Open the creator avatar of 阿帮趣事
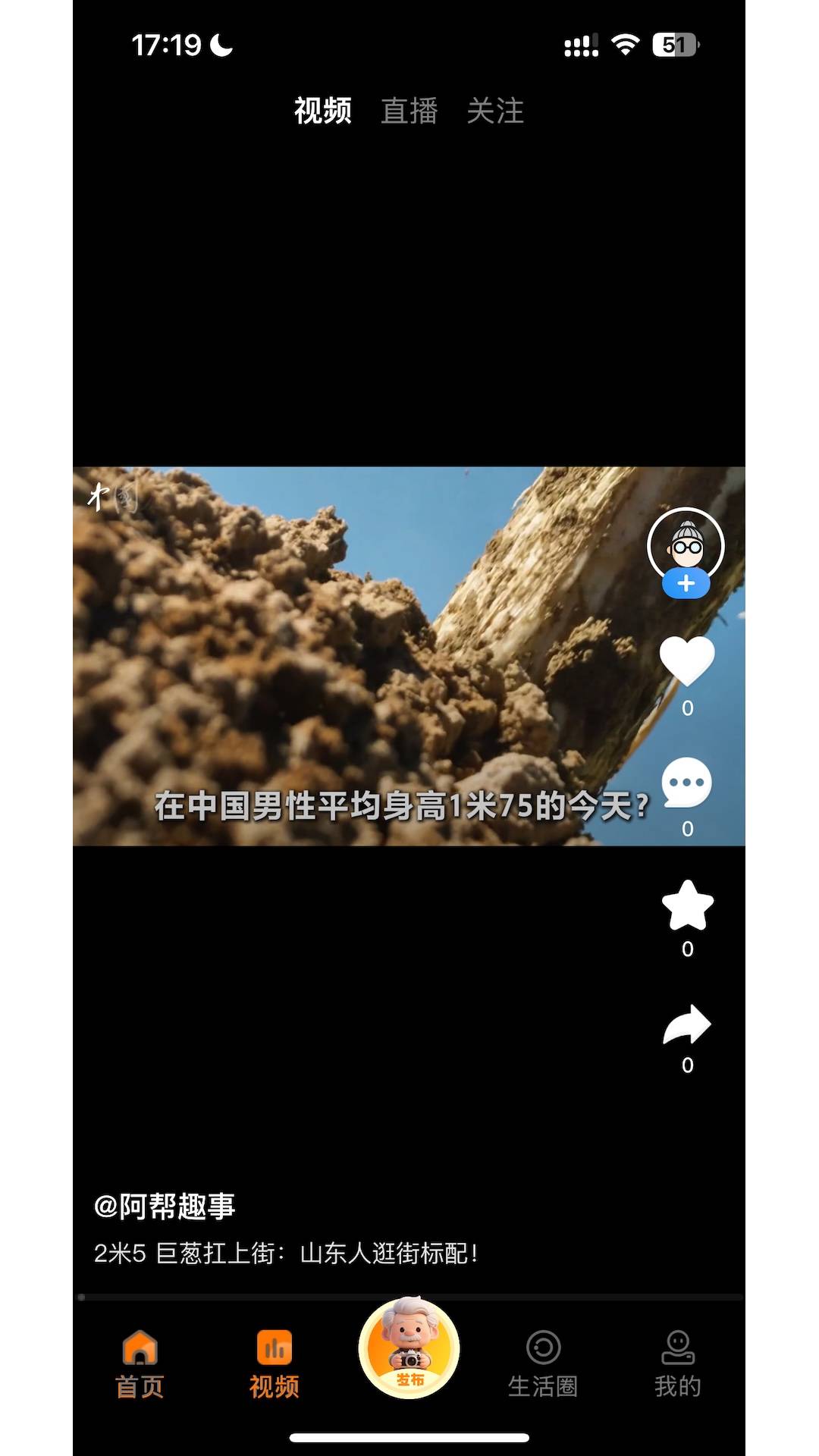This screenshot has height=1456, width=819. click(x=686, y=544)
